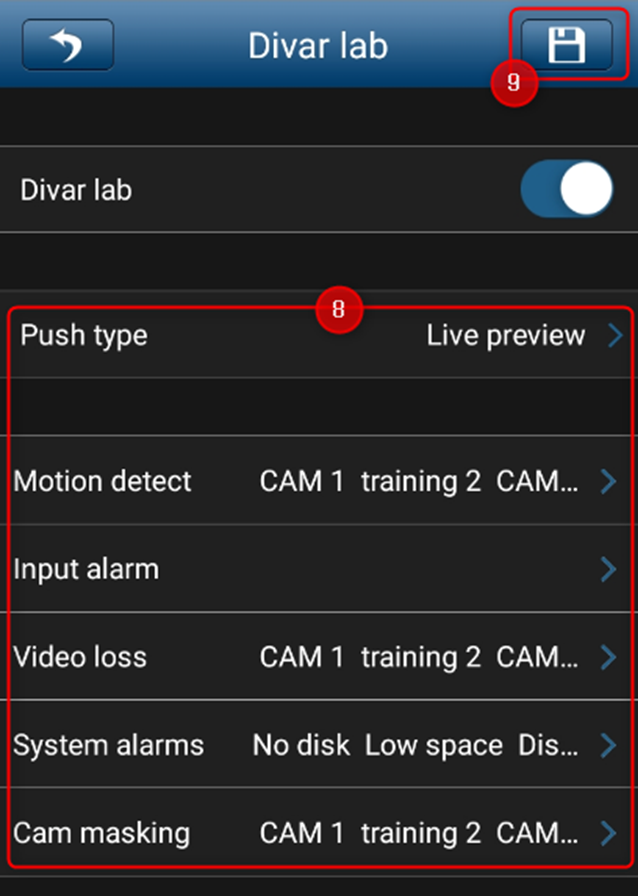This screenshot has width=638, height=896.
Task: Open Motion detect camera selection
Action: coord(320,481)
